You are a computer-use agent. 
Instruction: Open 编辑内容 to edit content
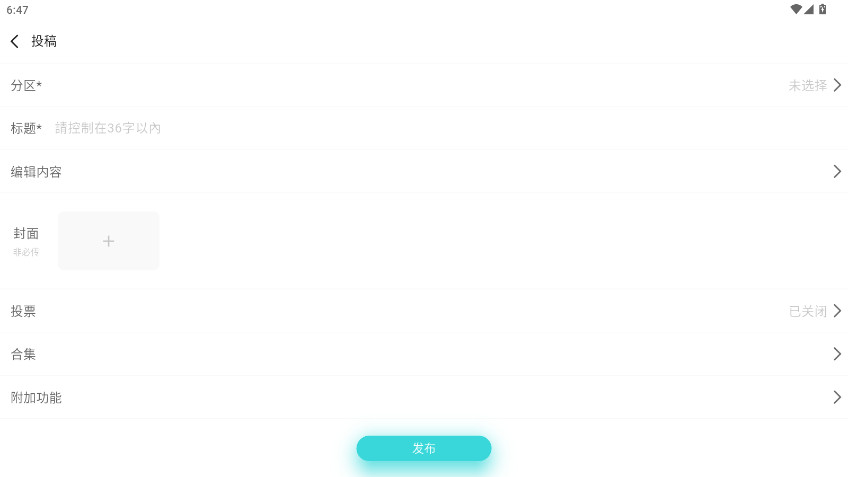coord(424,171)
